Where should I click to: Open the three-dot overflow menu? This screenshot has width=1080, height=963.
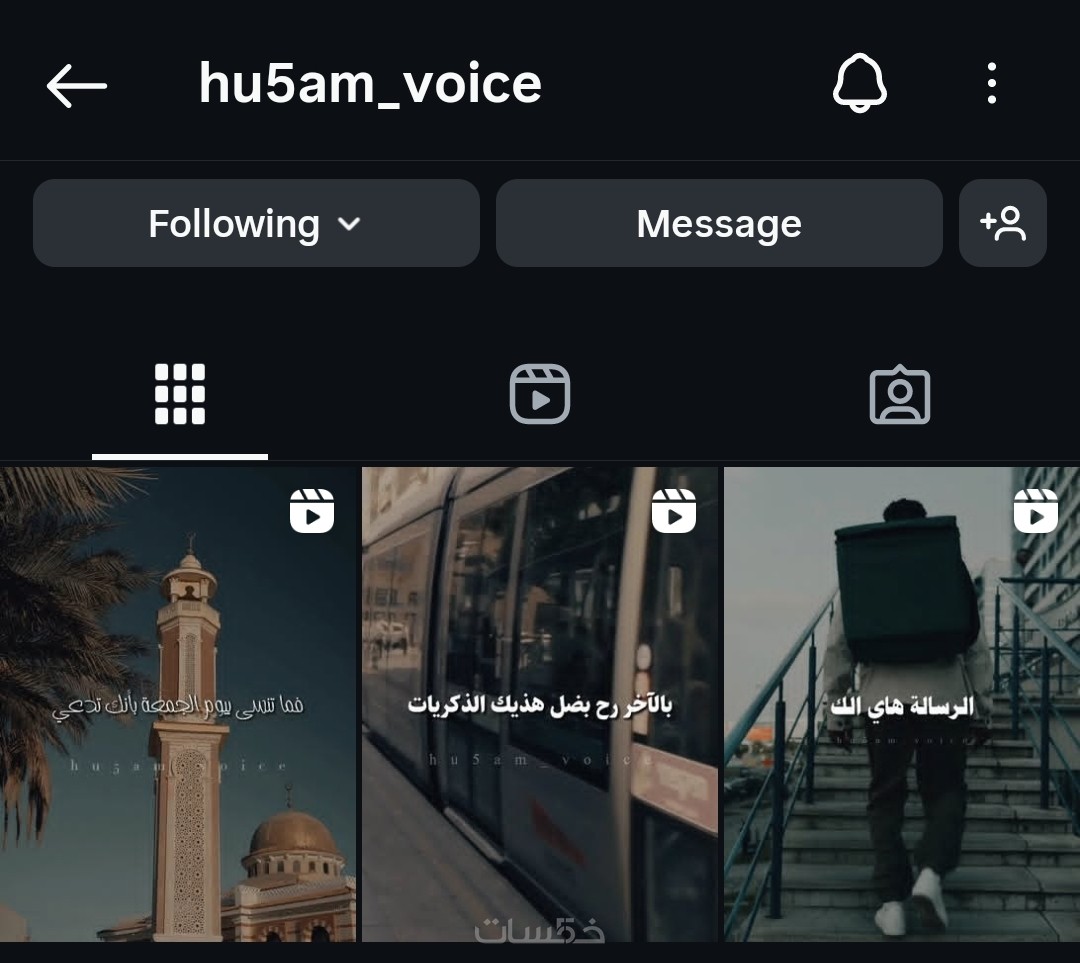click(991, 83)
